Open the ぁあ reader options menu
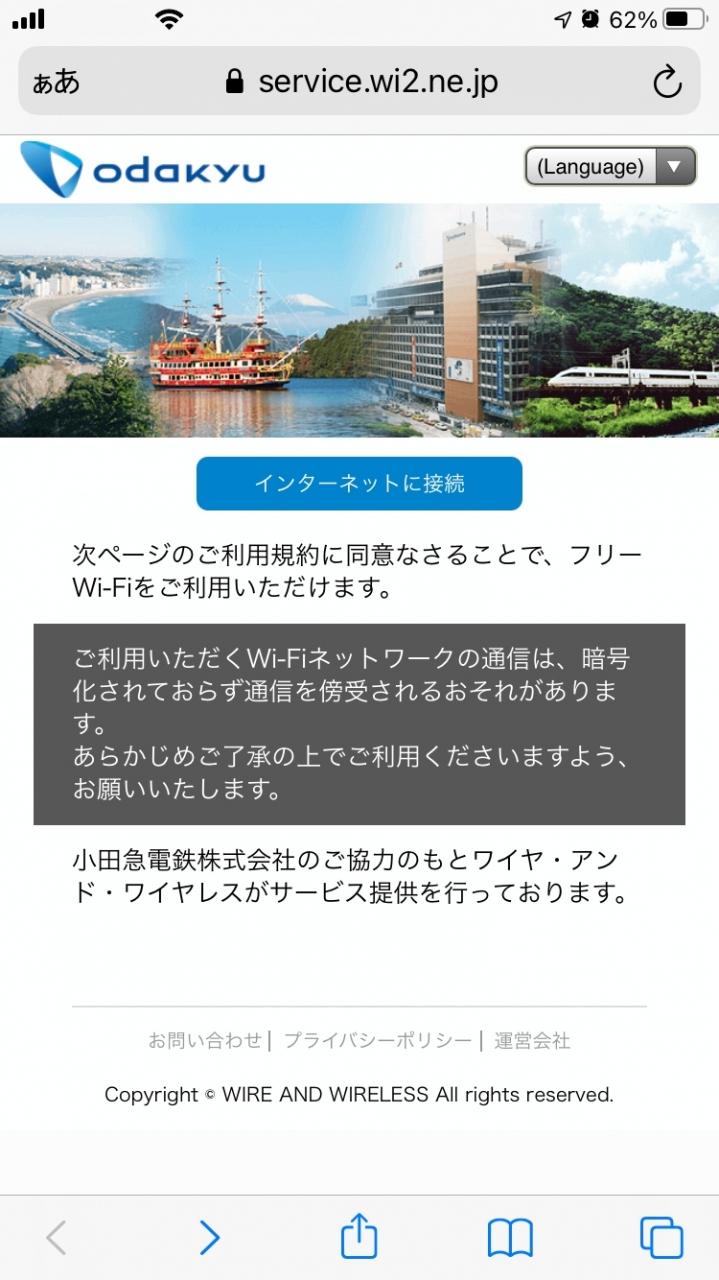 point(56,82)
